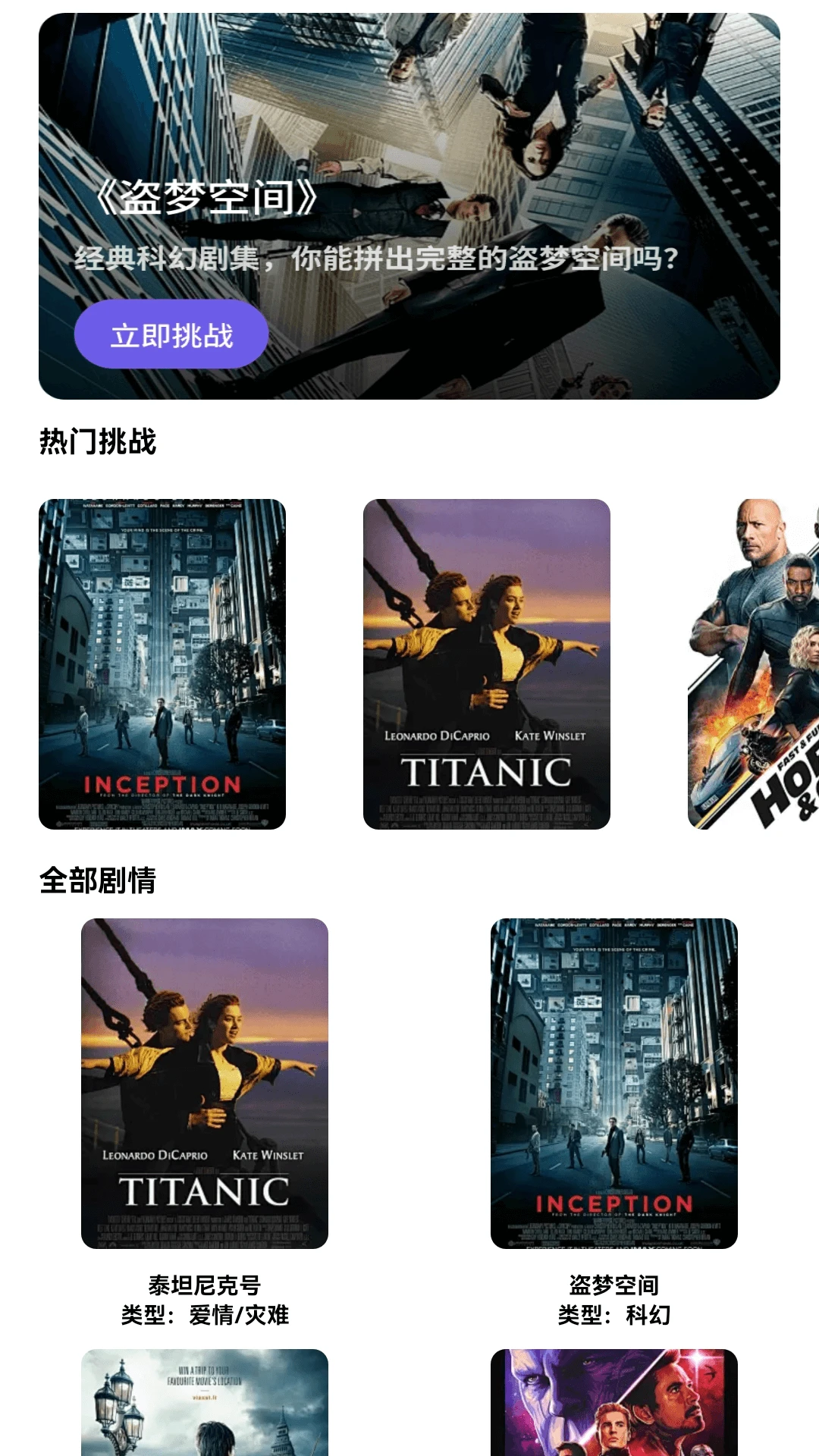Select the 类型：爱情/灾难 genre label
The height and width of the screenshot is (1456, 819).
(205, 1314)
